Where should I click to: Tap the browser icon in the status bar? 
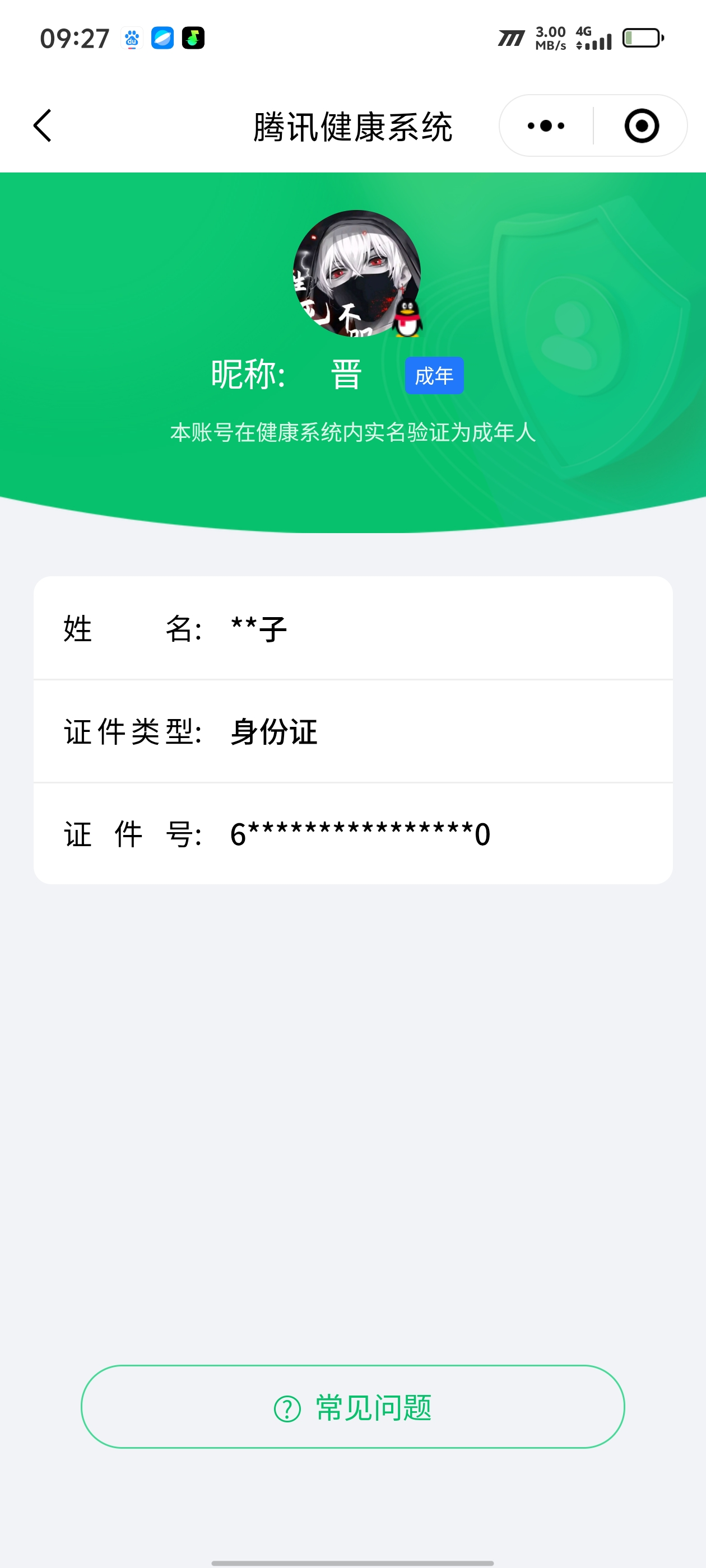point(161,38)
